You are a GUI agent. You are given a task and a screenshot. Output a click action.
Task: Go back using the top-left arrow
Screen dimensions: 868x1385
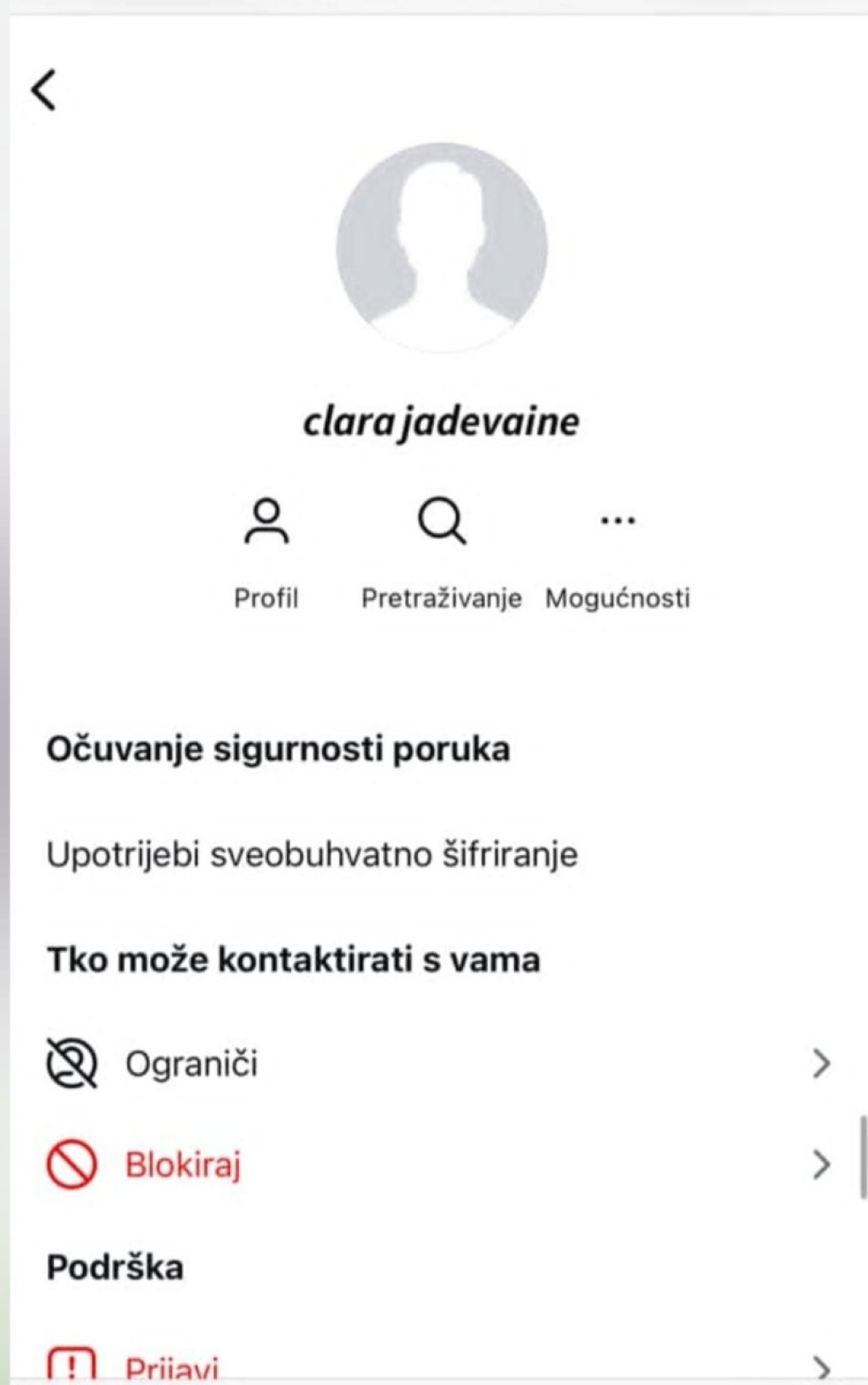[x=44, y=90]
